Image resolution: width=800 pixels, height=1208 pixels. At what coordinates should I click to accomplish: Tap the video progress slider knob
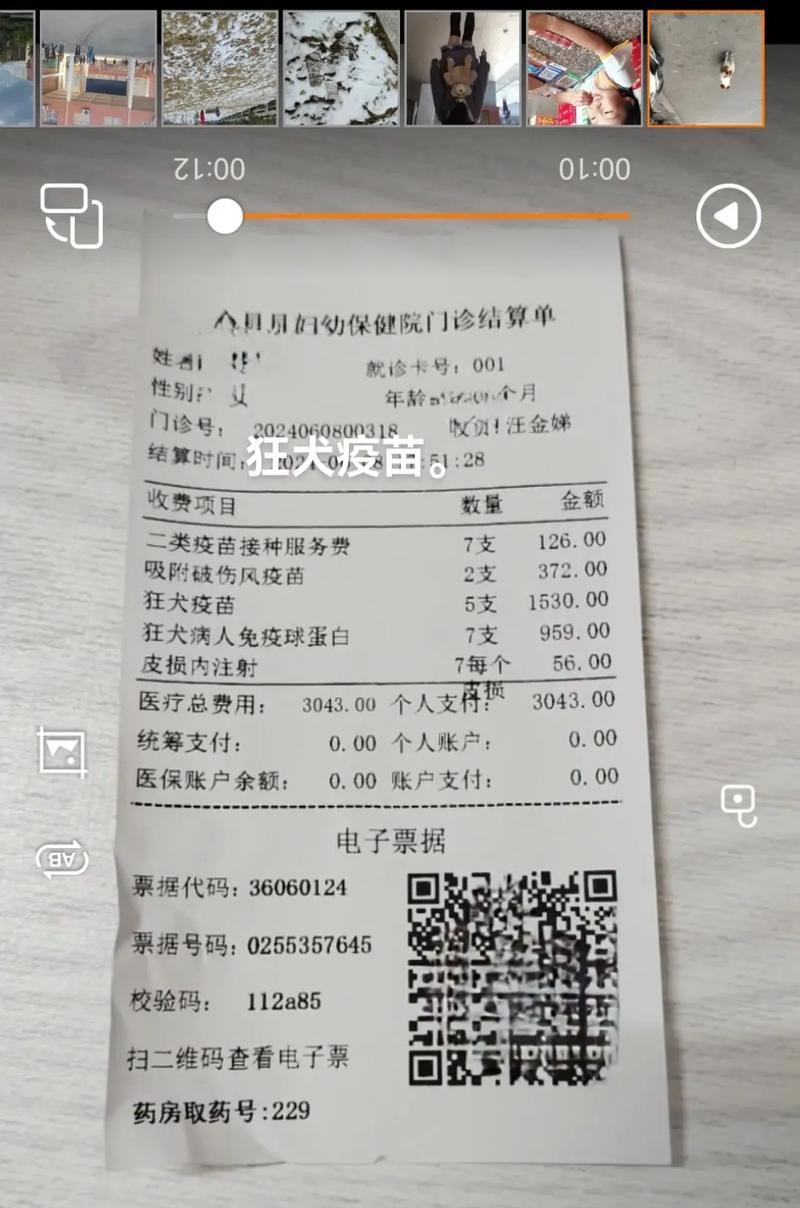coord(225,215)
